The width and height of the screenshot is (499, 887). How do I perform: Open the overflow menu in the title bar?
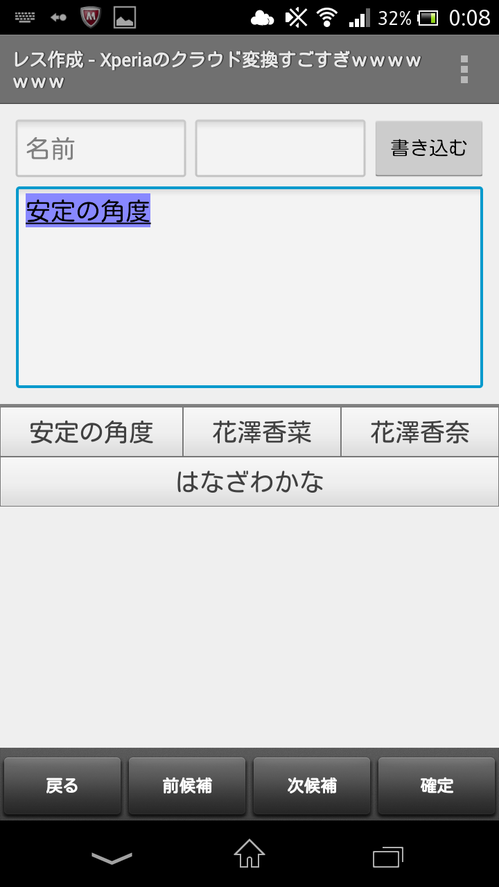coord(464,70)
